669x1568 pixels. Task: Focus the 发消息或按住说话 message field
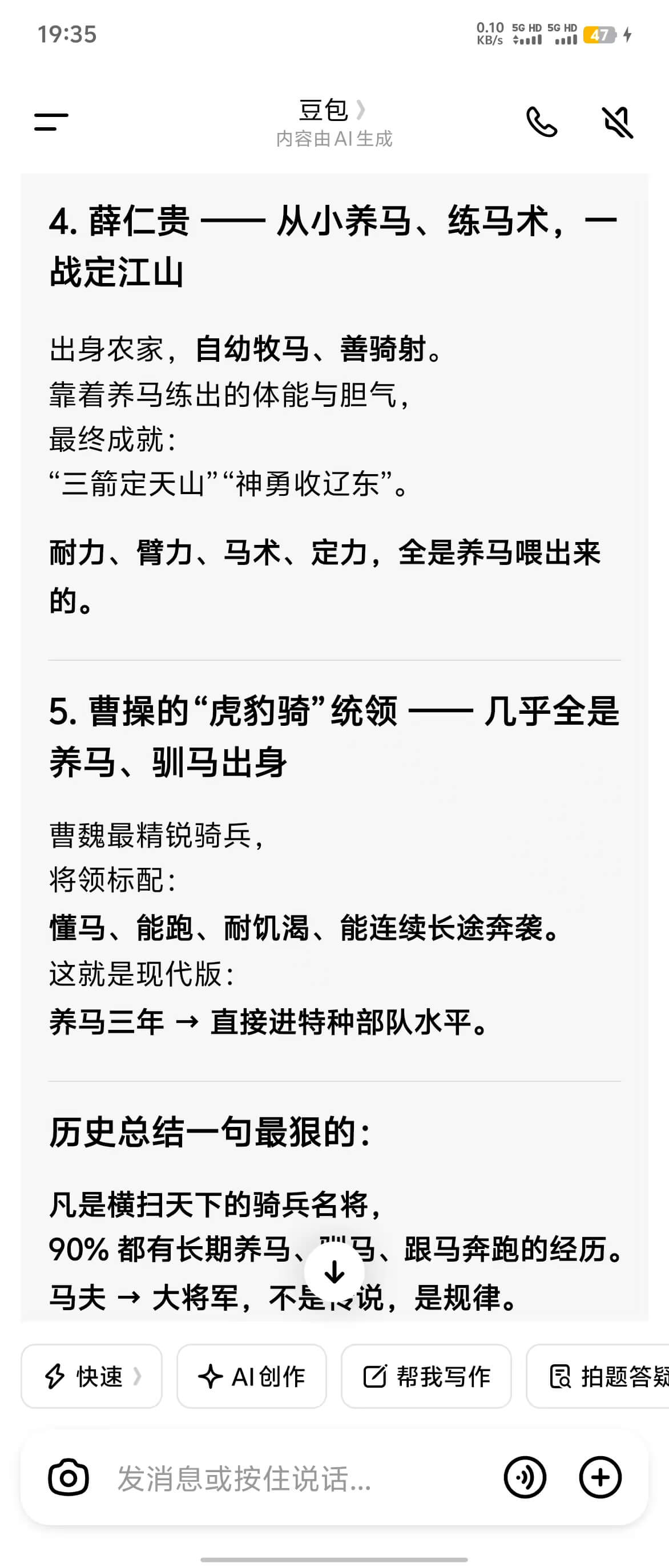[292, 1477]
